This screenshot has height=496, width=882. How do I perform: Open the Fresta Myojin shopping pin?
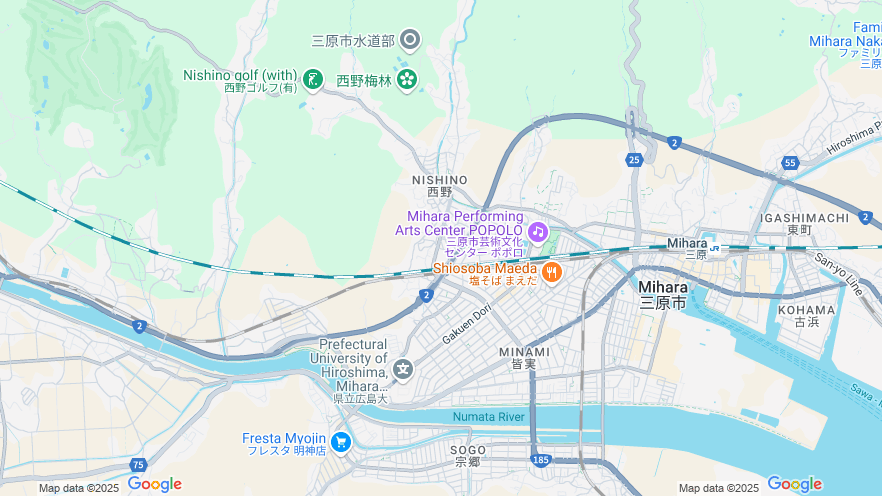pyautogui.click(x=341, y=441)
